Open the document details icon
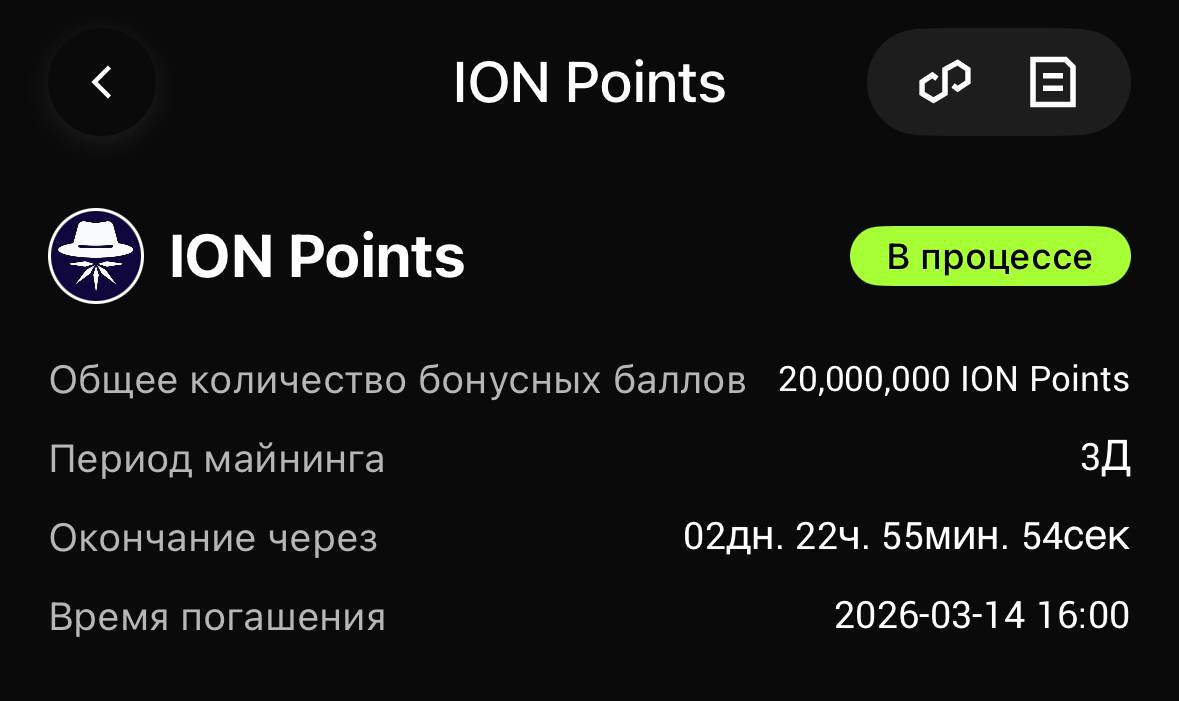 1053,82
